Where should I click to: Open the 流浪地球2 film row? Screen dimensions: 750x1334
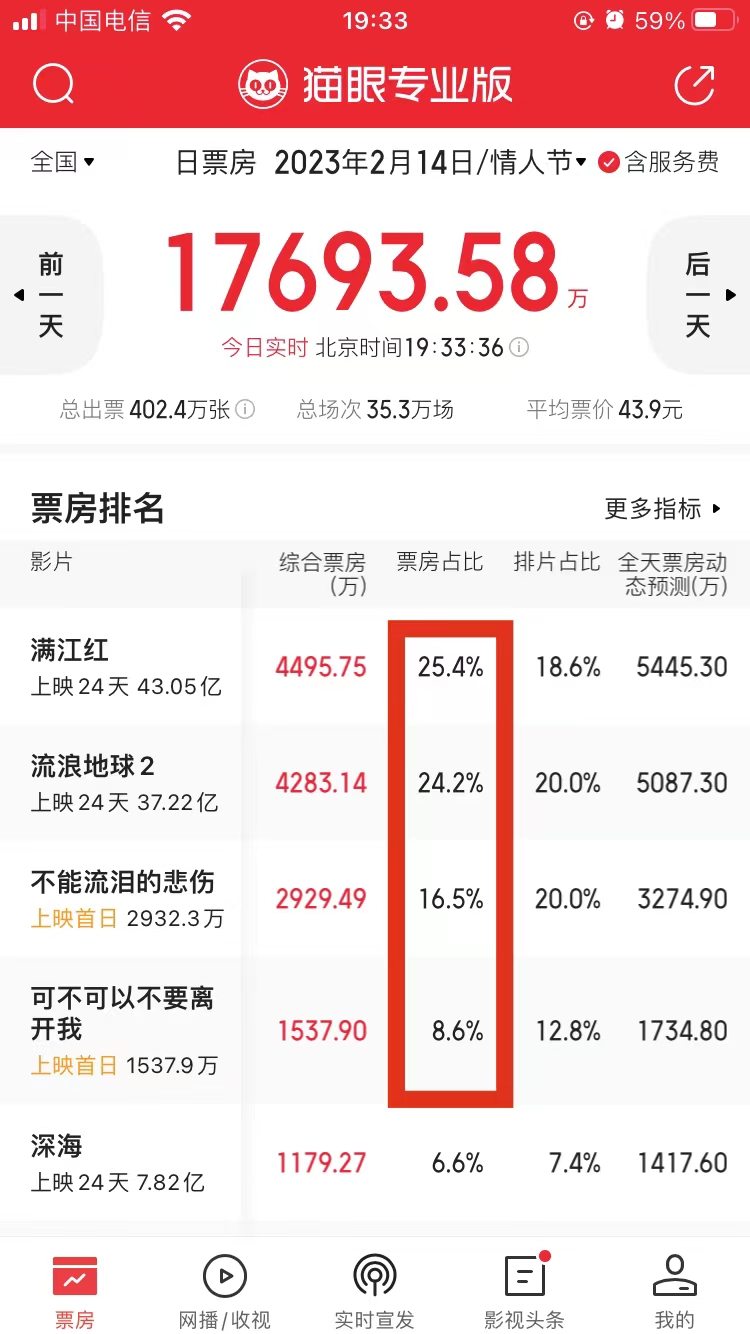pyautogui.click(x=120, y=782)
